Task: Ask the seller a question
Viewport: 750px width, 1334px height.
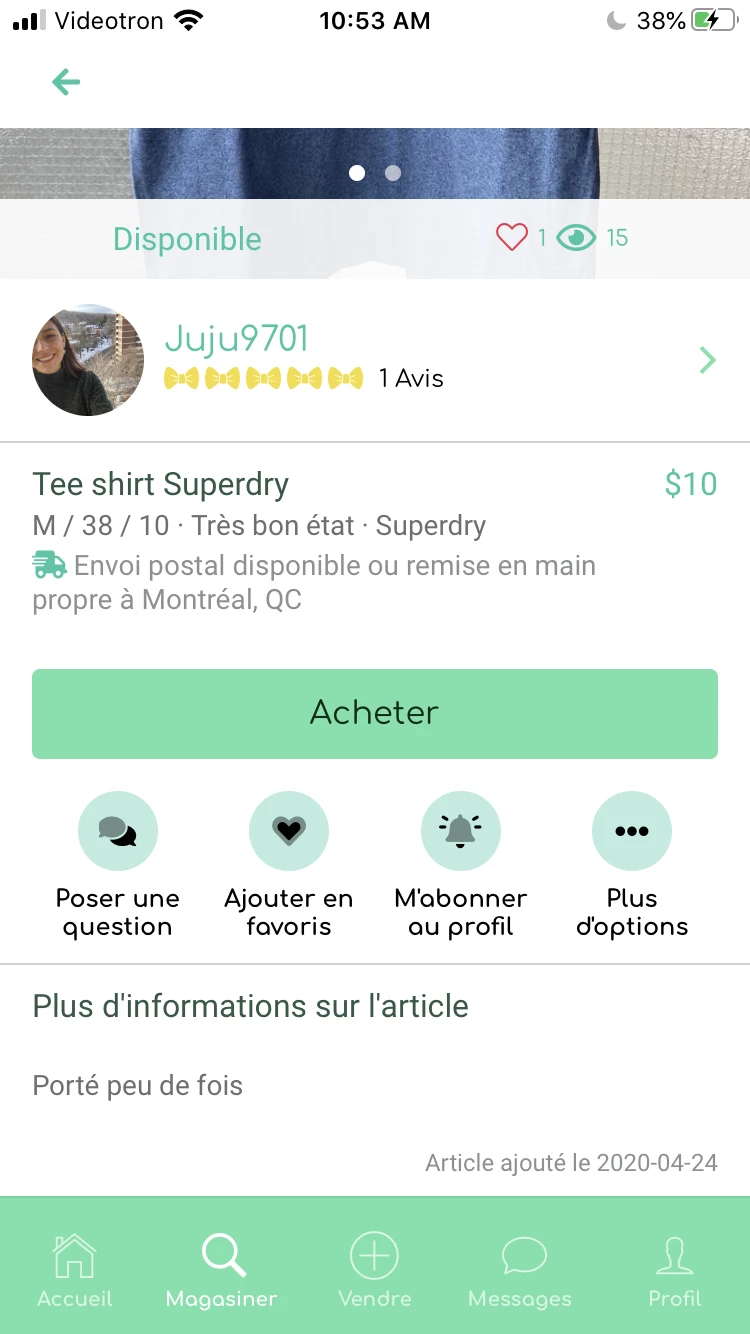Action: click(118, 831)
